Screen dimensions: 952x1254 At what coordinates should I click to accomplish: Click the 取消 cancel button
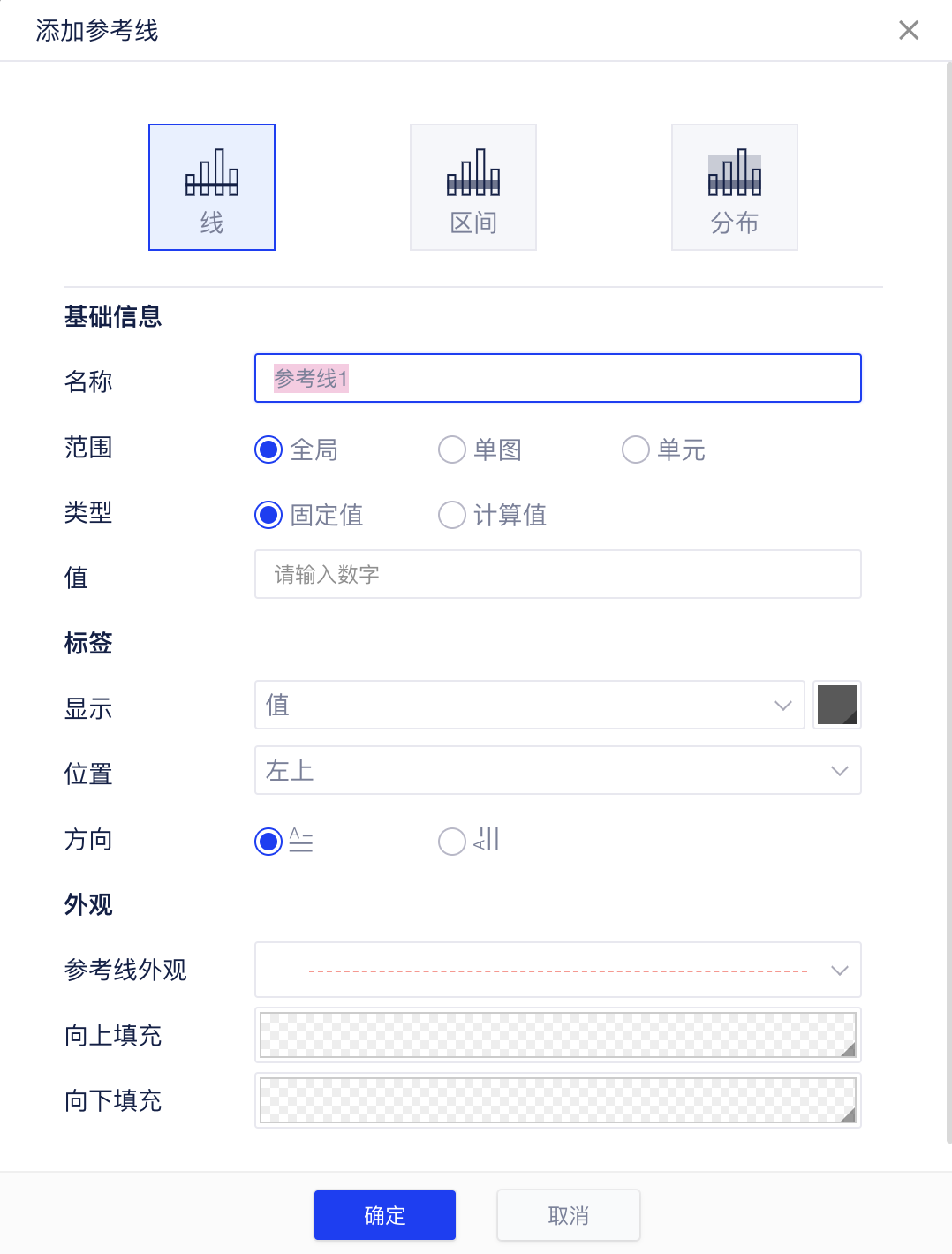(x=569, y=1215)
